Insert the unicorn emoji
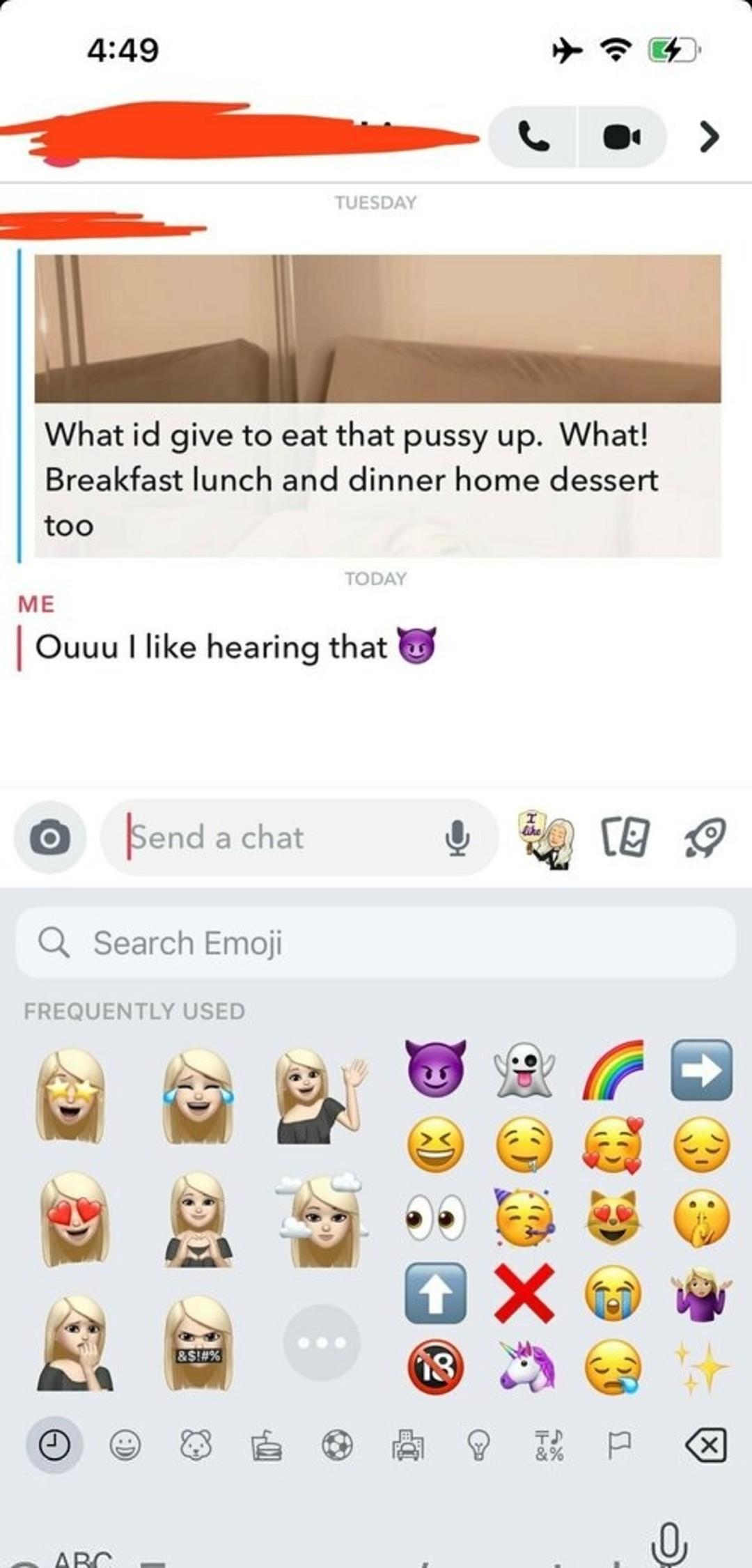Image resolution: width=752 pixels, height=1568 pixels. (x=525, y=1367)
